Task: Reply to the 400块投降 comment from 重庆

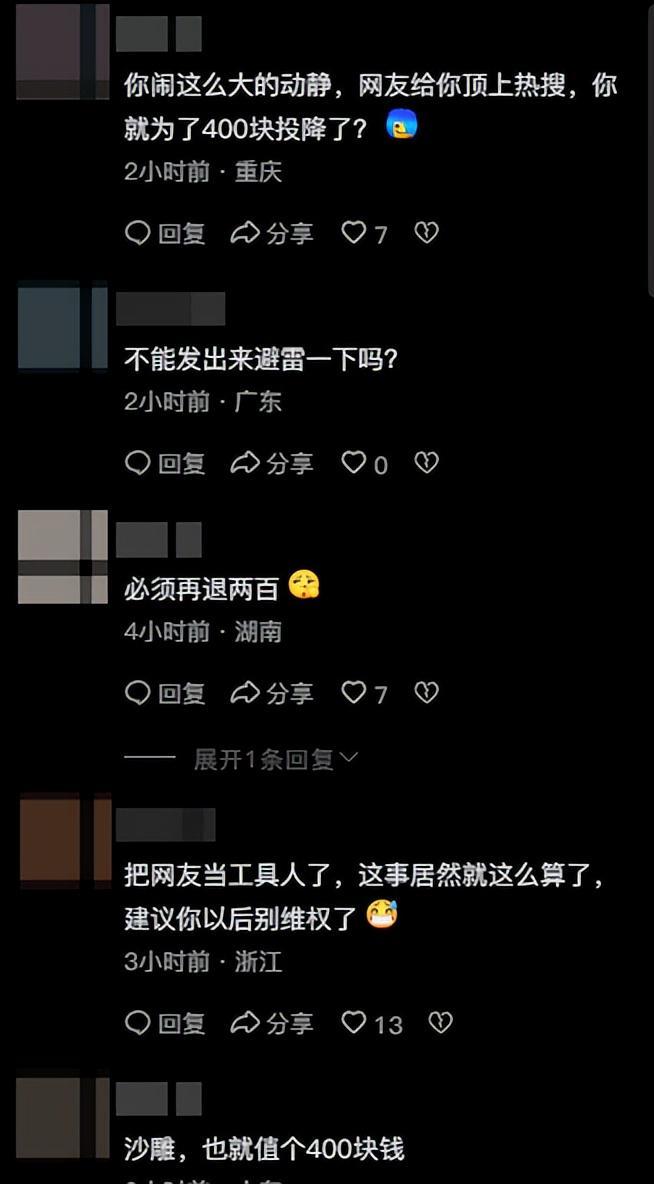Action: pos(165,233)
